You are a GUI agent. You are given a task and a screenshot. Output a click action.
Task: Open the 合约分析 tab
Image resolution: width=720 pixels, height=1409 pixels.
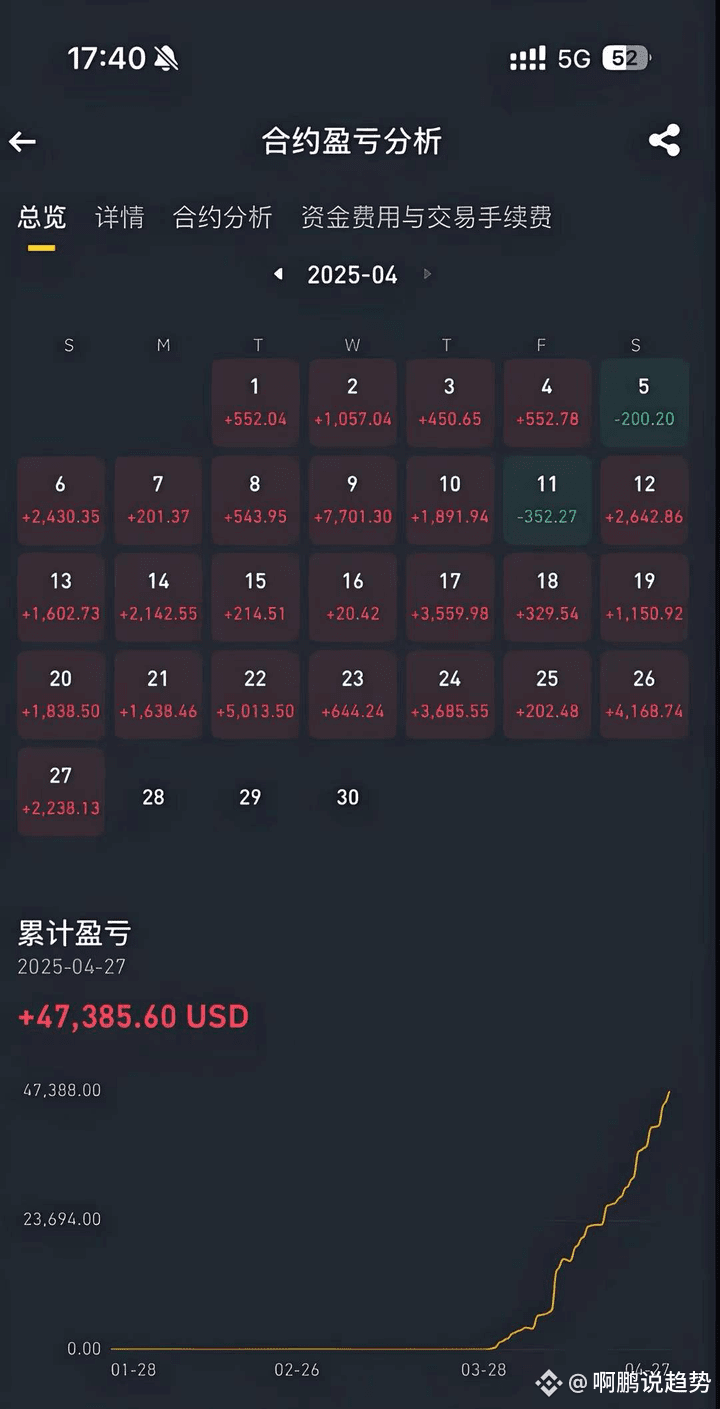tap(222, 217)
